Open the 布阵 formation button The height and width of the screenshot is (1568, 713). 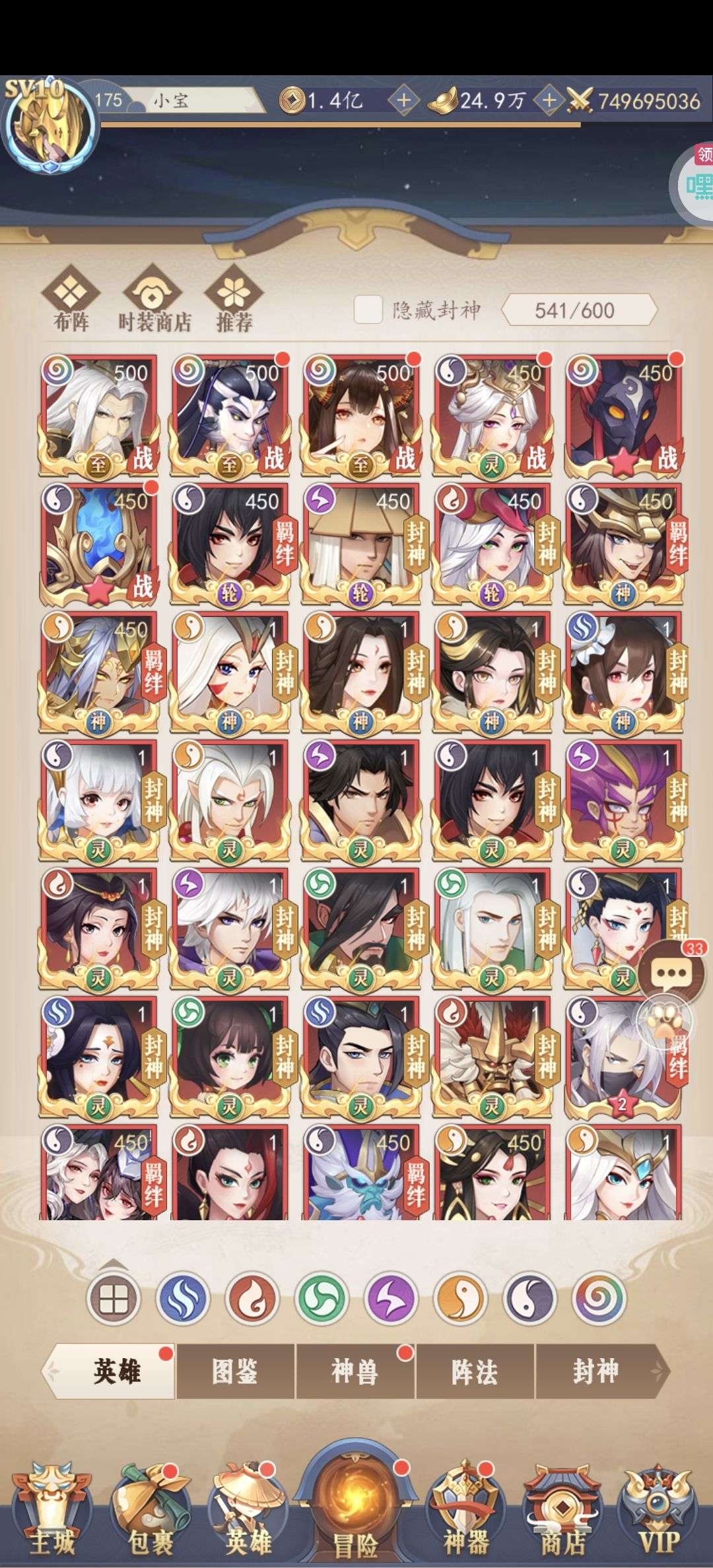pos(71,299)
